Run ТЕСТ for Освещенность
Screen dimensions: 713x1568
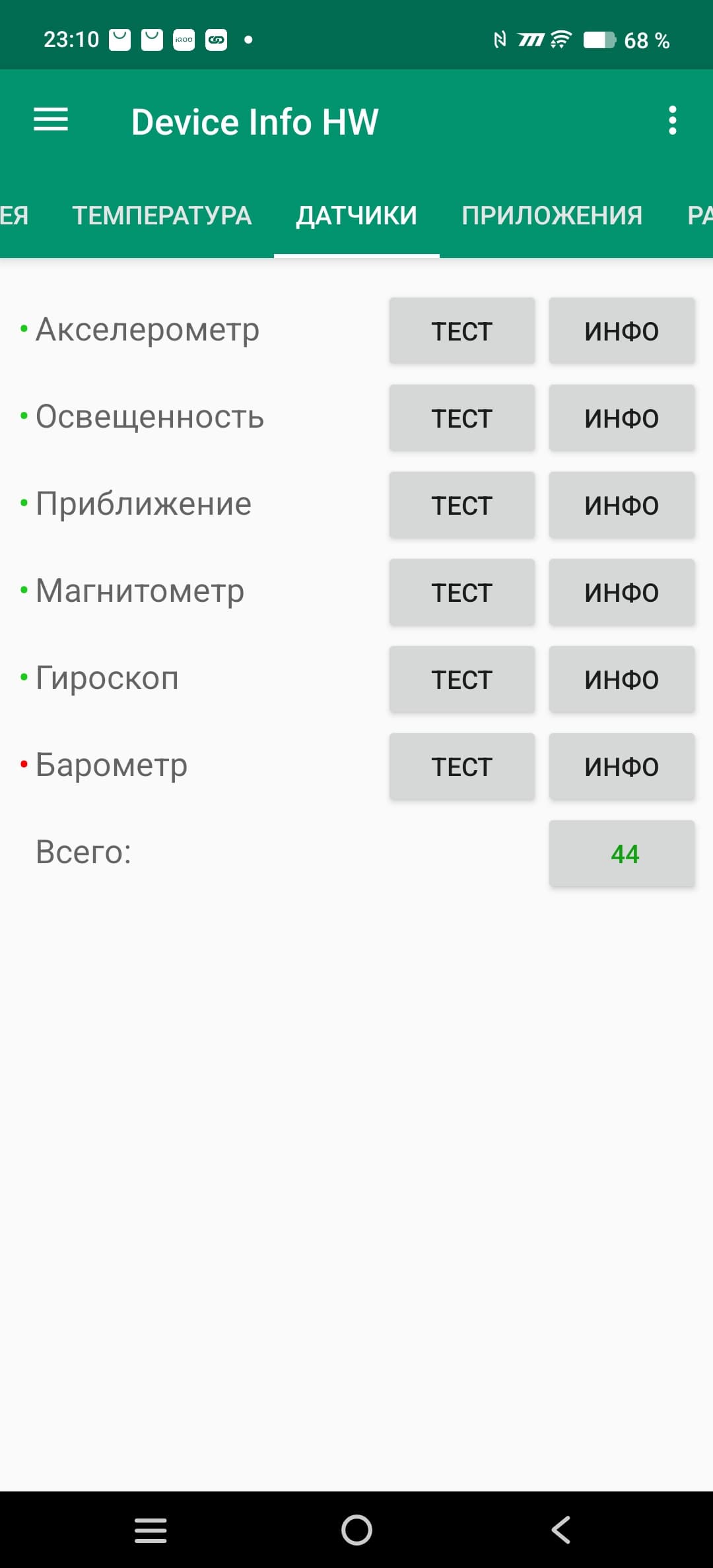[461, 418]
